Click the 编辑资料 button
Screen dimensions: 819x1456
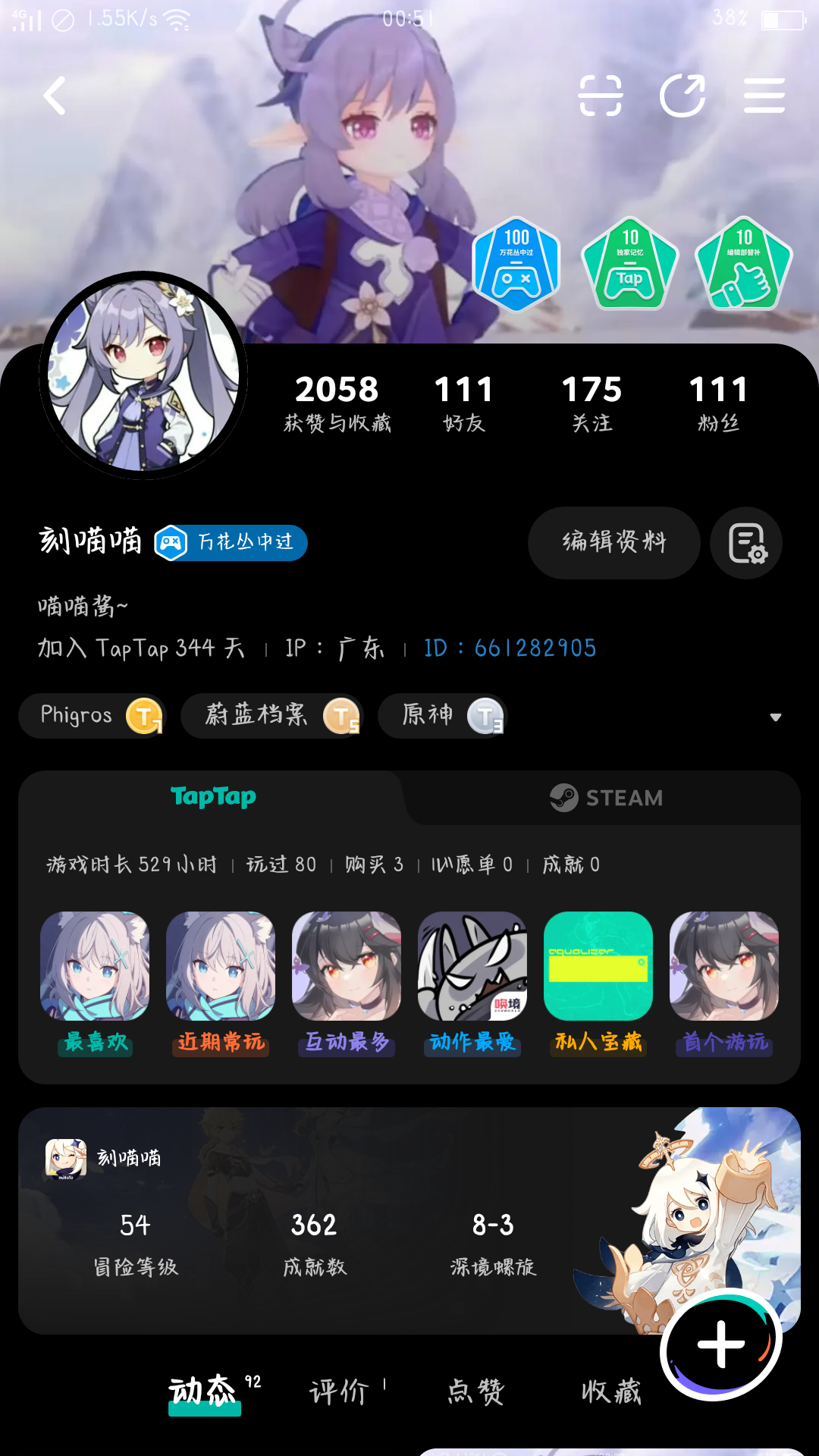(x=613, y=543)
